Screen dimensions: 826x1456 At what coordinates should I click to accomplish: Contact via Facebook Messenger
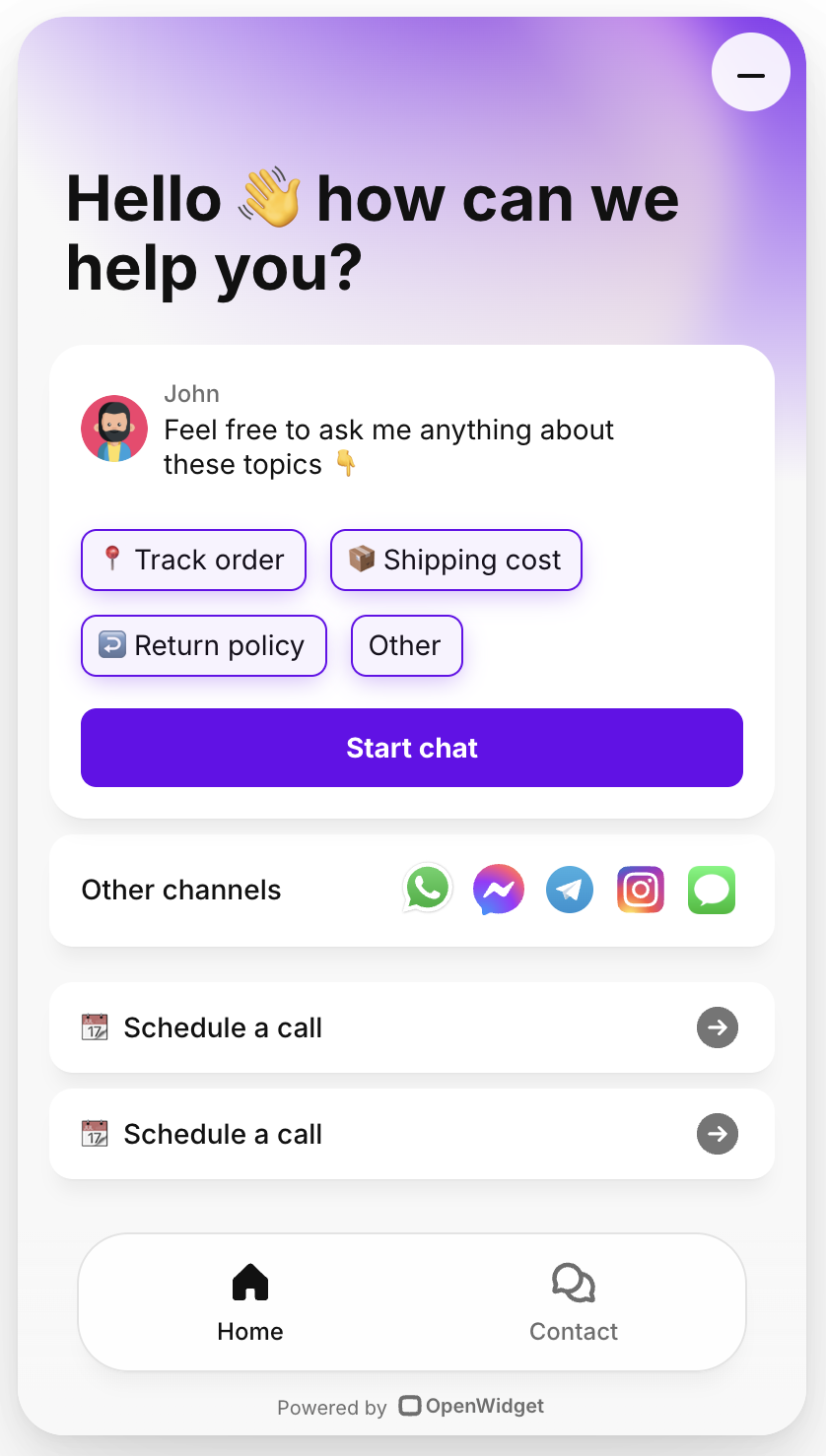(x=499, y=890)
